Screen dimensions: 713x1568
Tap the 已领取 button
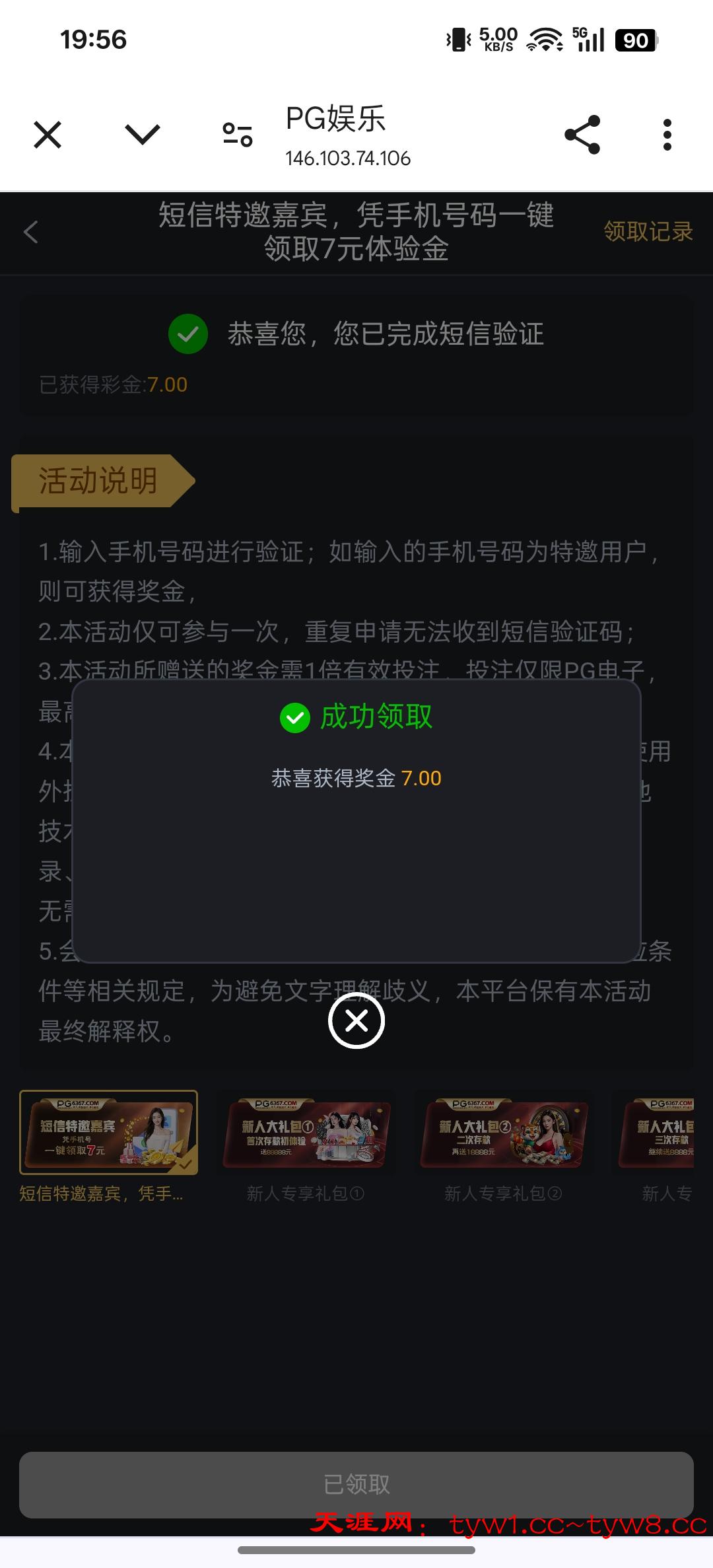tap(356, 1484)
